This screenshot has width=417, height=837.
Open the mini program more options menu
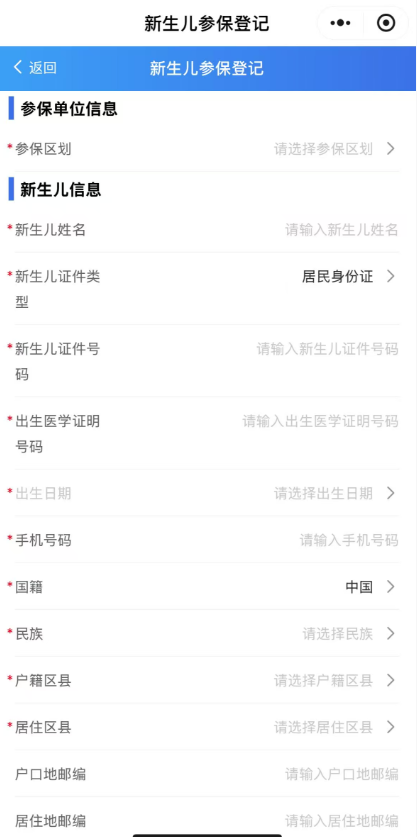pos(340,23)
